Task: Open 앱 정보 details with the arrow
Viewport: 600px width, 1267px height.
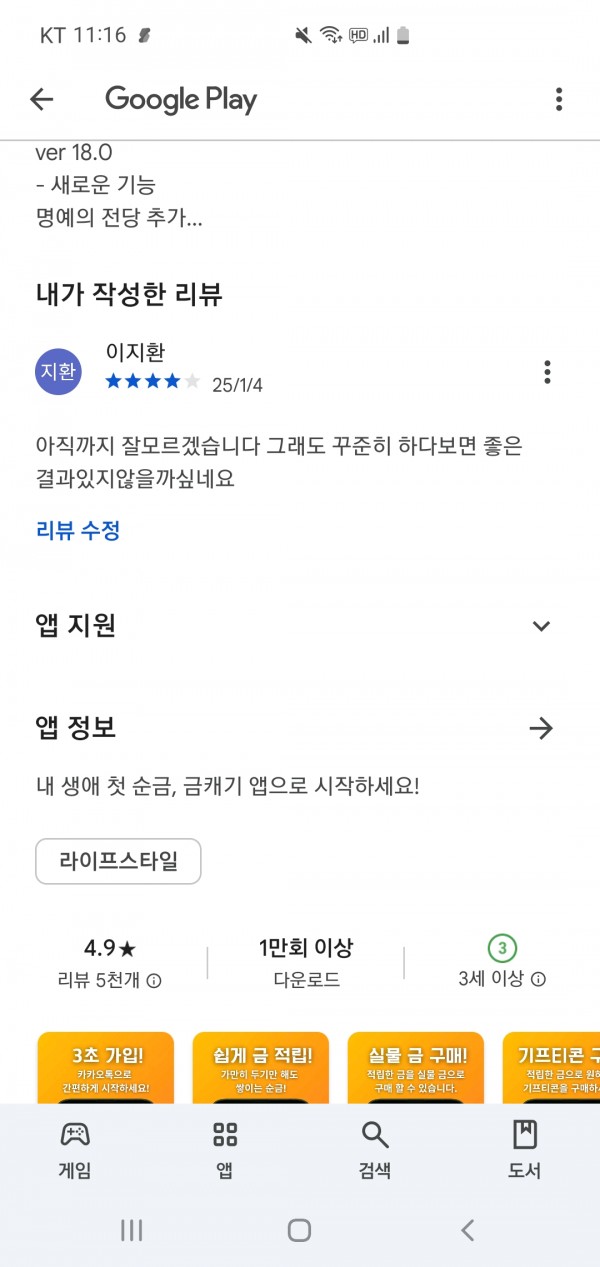Action: 541,728
